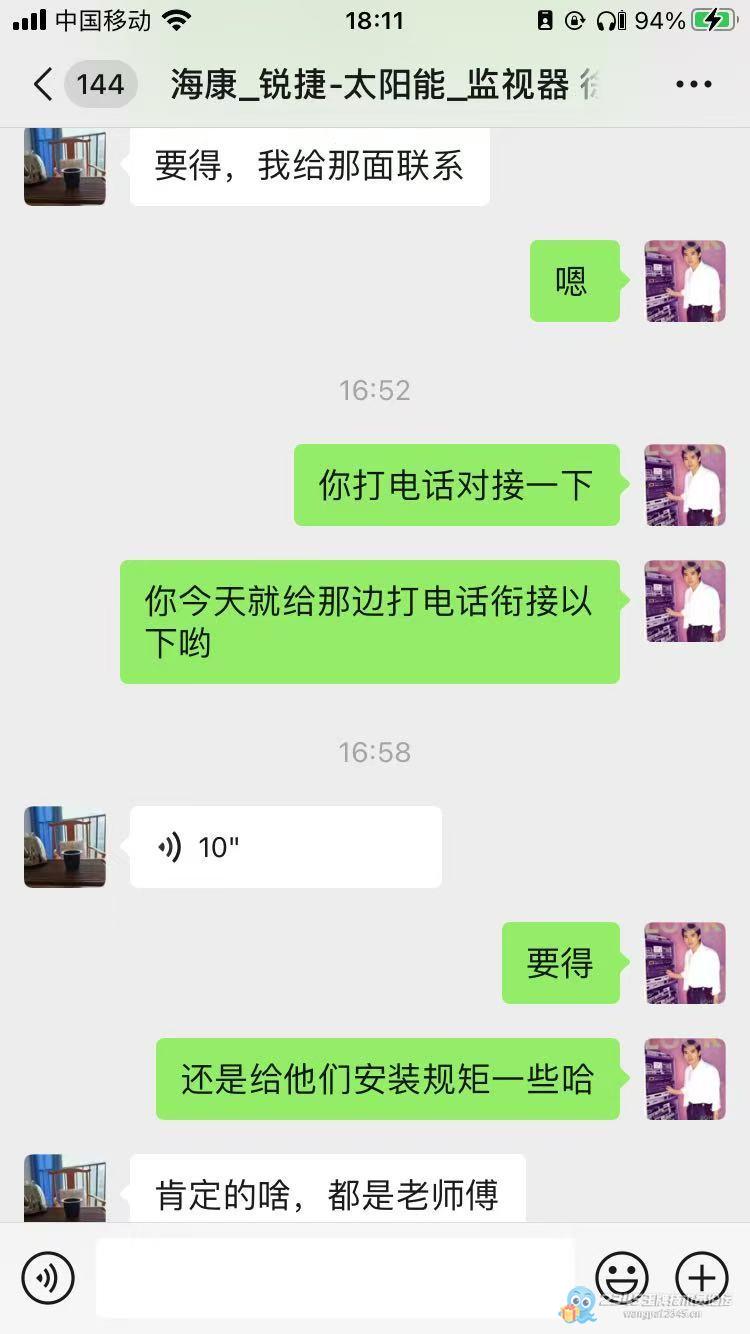
Task: Open sender's avatar beside '要得，我给那面联系'
Action: pyautogui.click(x=65, y=167)
